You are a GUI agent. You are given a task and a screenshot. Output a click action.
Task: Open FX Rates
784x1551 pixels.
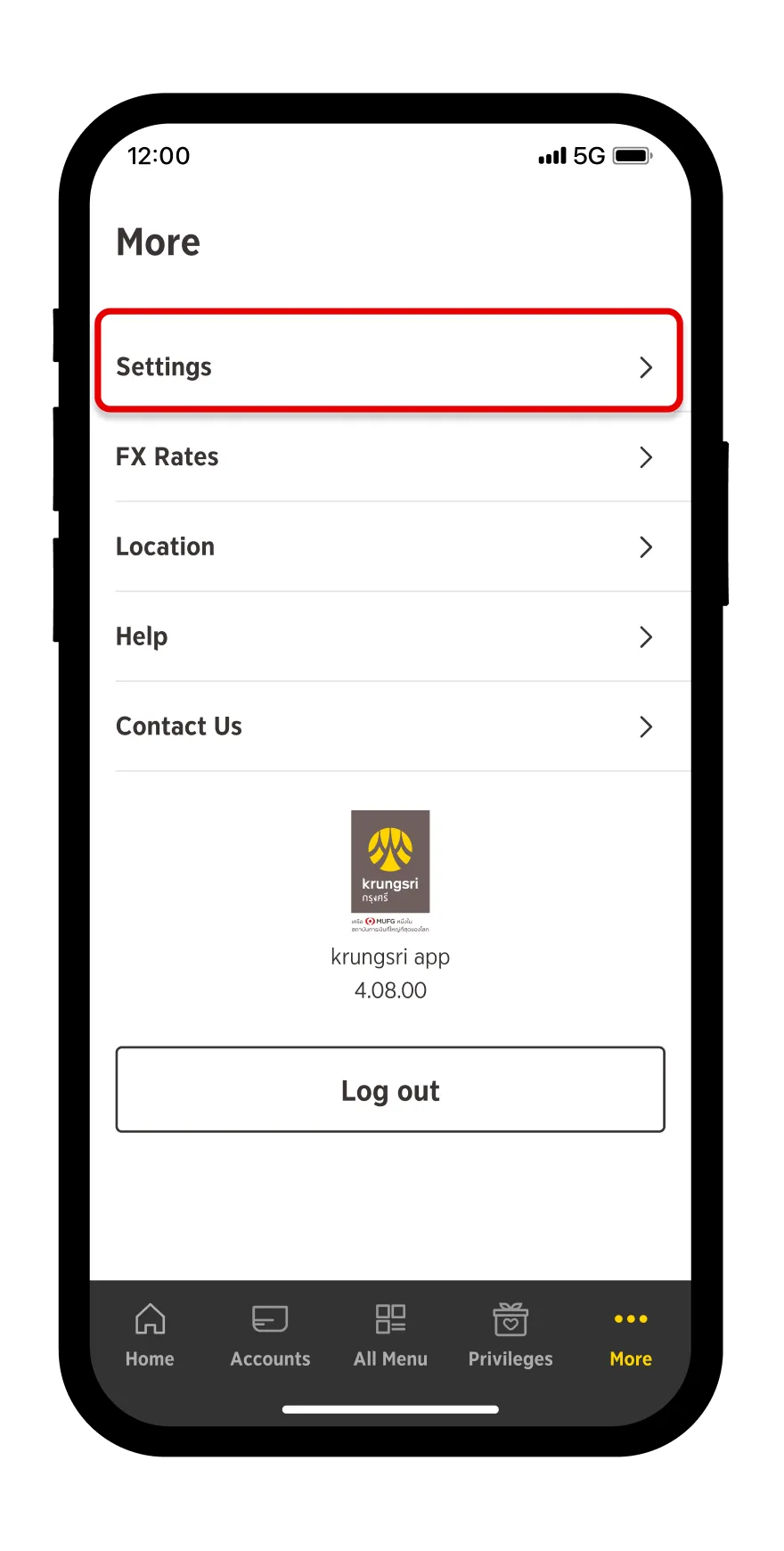tap(388, 457)
